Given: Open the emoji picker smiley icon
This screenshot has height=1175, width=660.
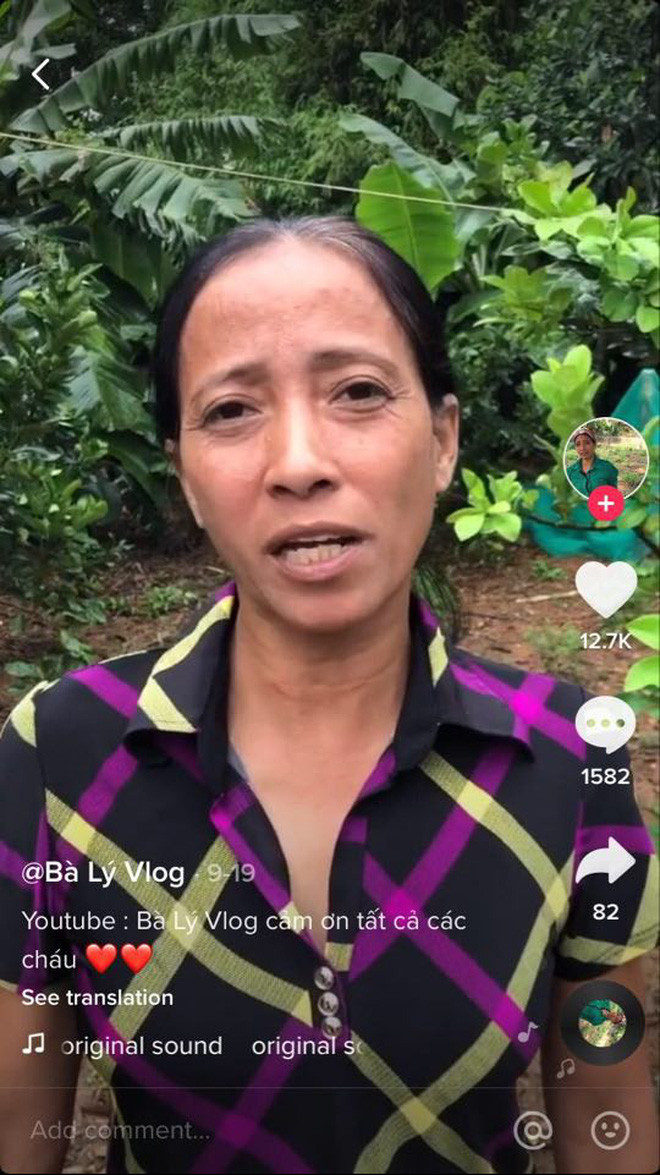Looking at the screenshot, I should point(610,1130).
